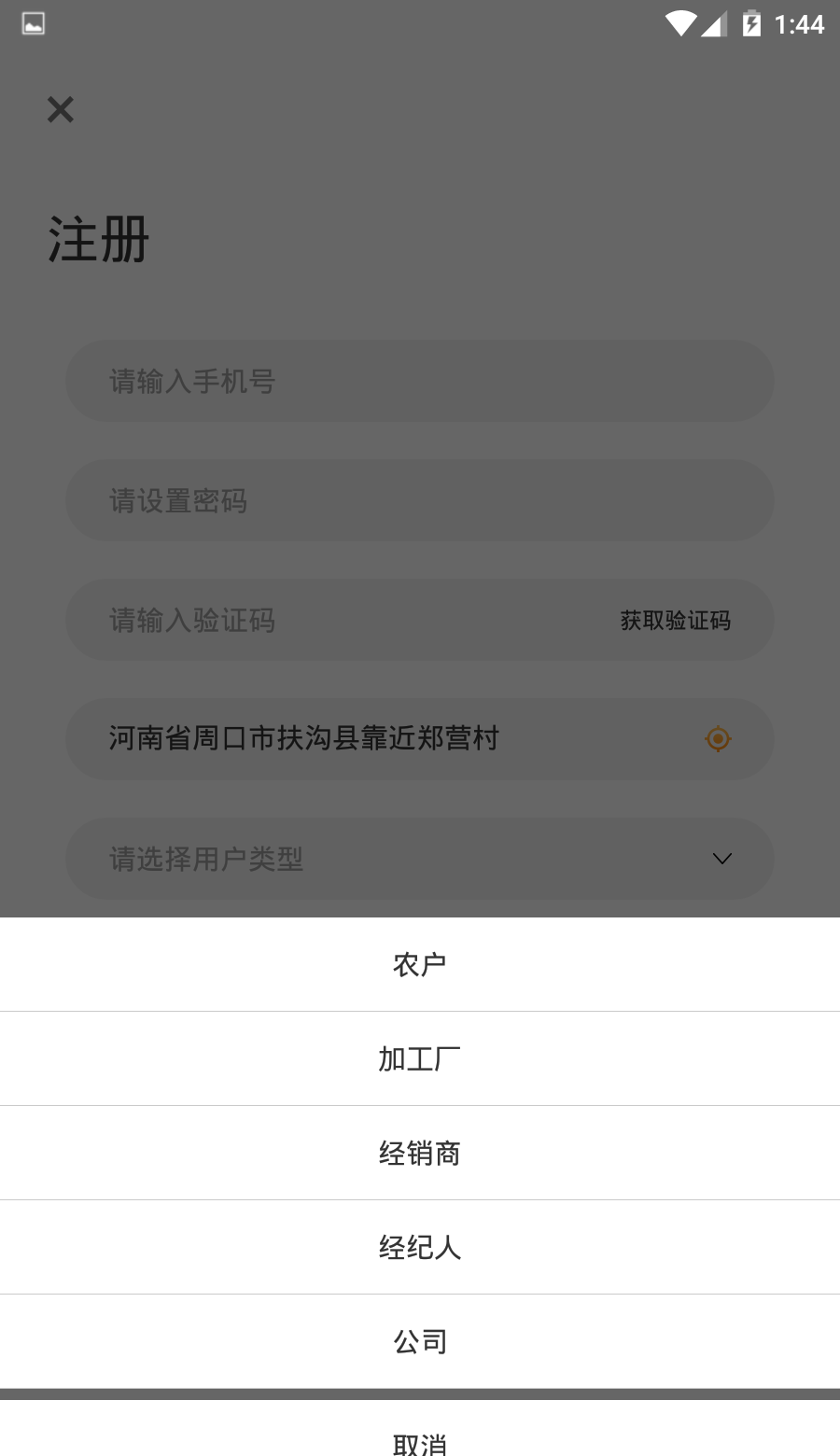Tap the Wi-Fi icon in the status bar
The height and width of the screenshot is (1456, 840).
(x=680, y=23)
